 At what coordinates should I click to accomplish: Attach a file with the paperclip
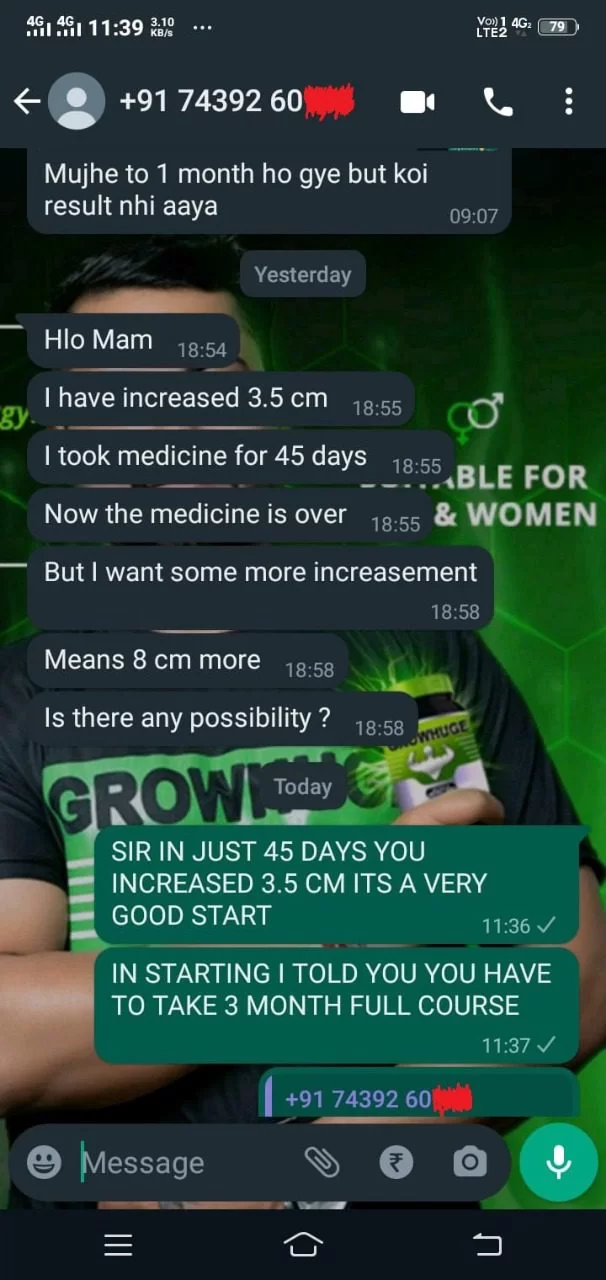point(322,1162)
